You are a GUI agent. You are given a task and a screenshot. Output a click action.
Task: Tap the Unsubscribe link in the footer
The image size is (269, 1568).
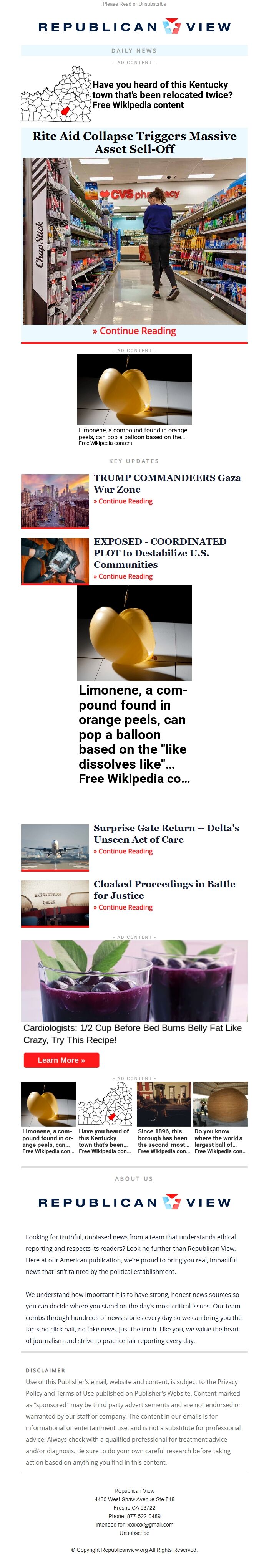(134, 1533)
